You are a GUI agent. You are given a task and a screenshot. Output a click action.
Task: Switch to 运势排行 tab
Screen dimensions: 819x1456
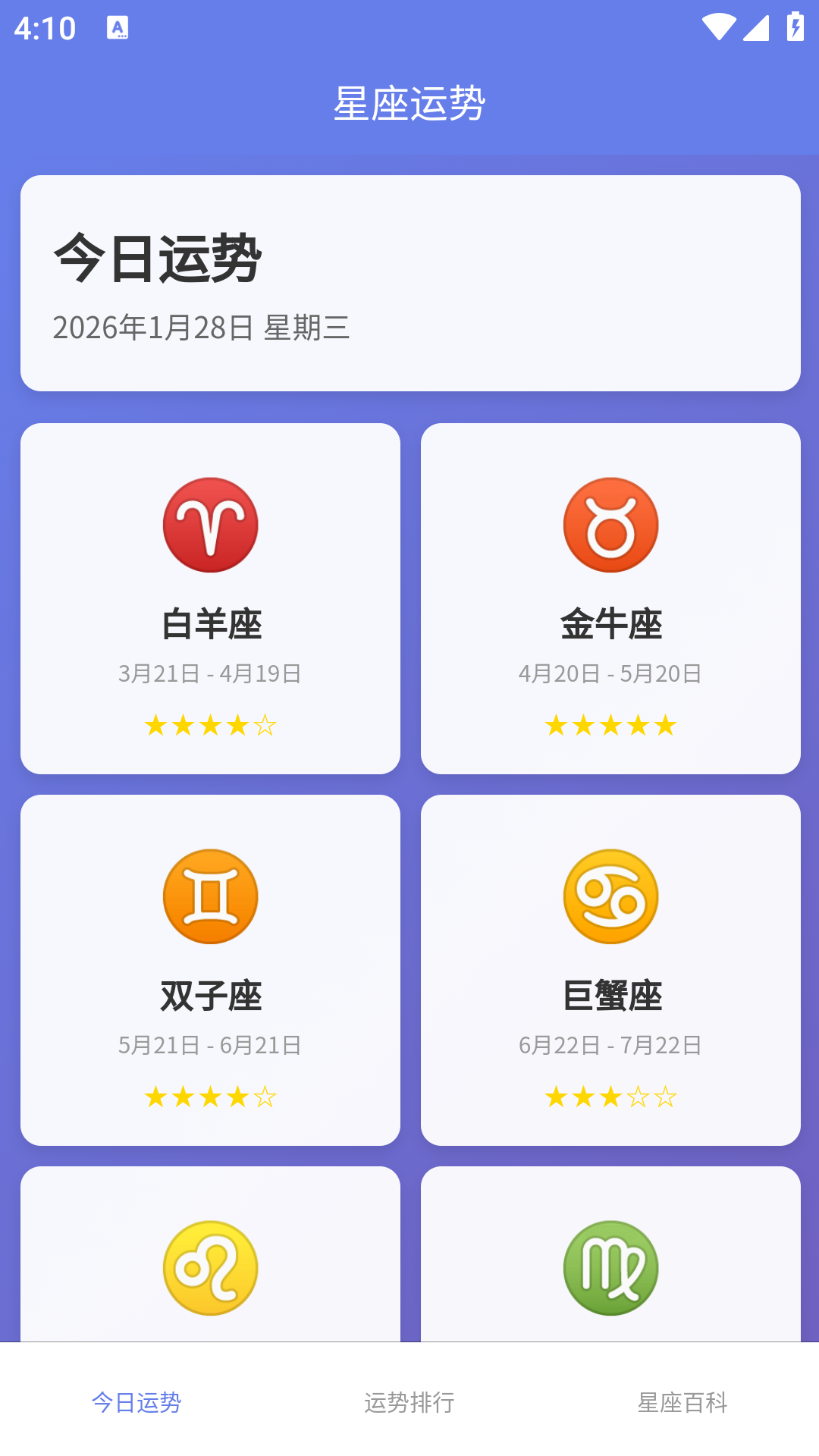click(x=409, y=1404)
